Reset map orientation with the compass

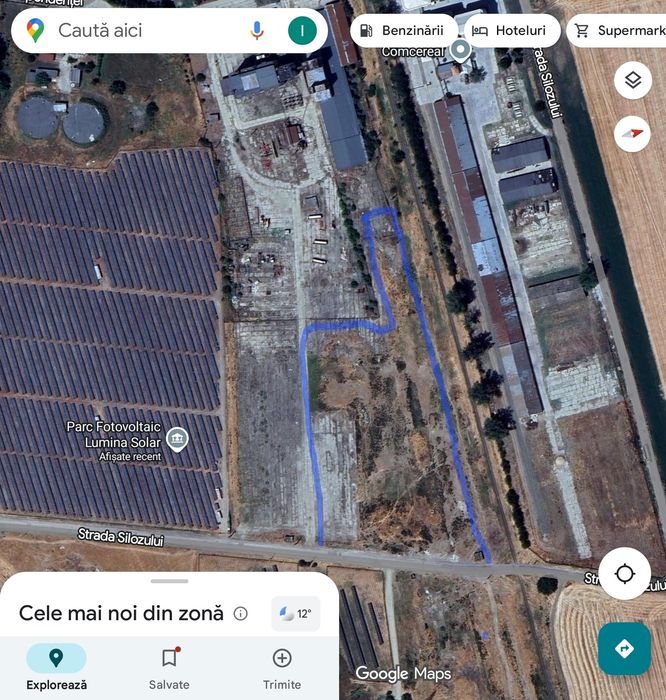[633, 134]
